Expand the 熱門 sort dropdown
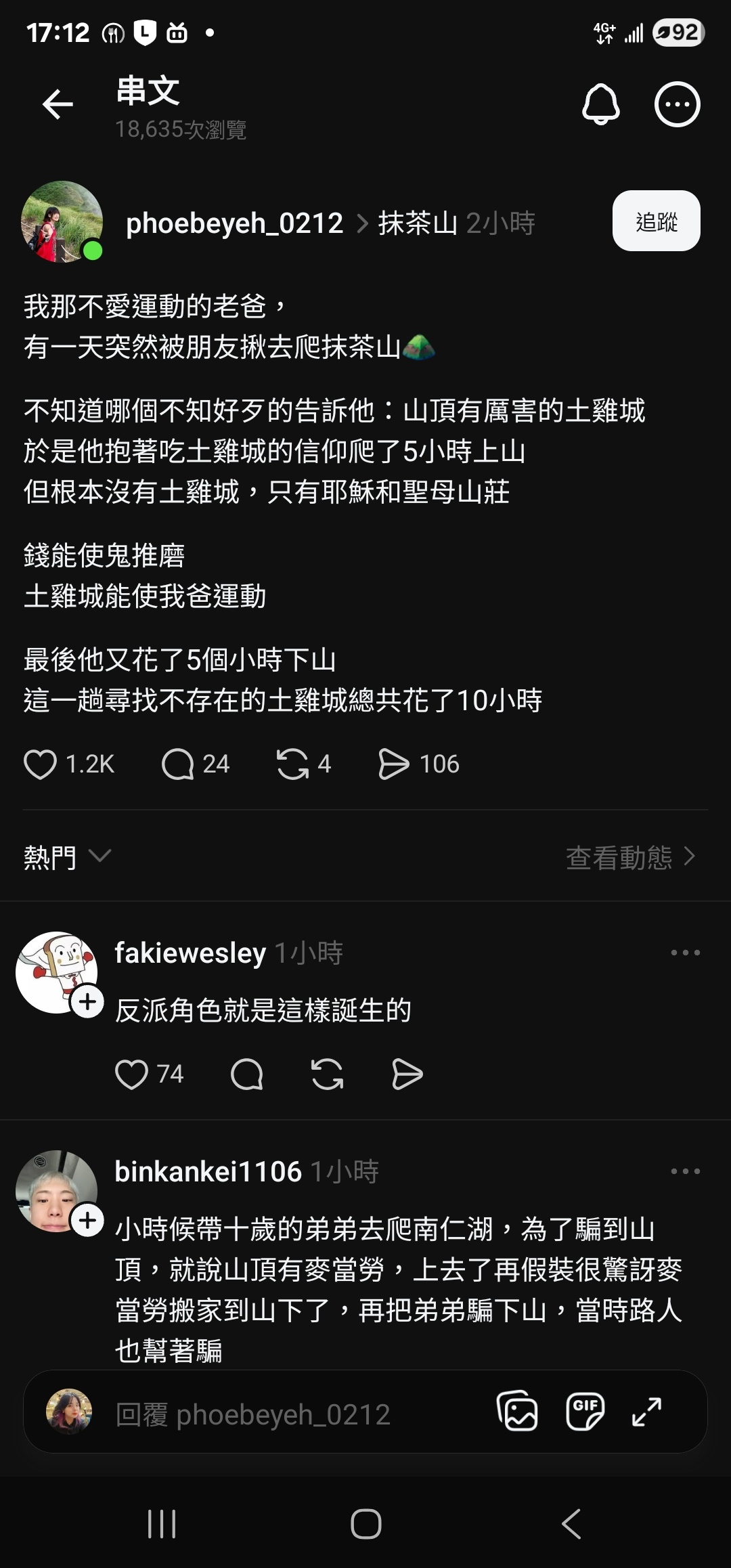 click(66, 857)
